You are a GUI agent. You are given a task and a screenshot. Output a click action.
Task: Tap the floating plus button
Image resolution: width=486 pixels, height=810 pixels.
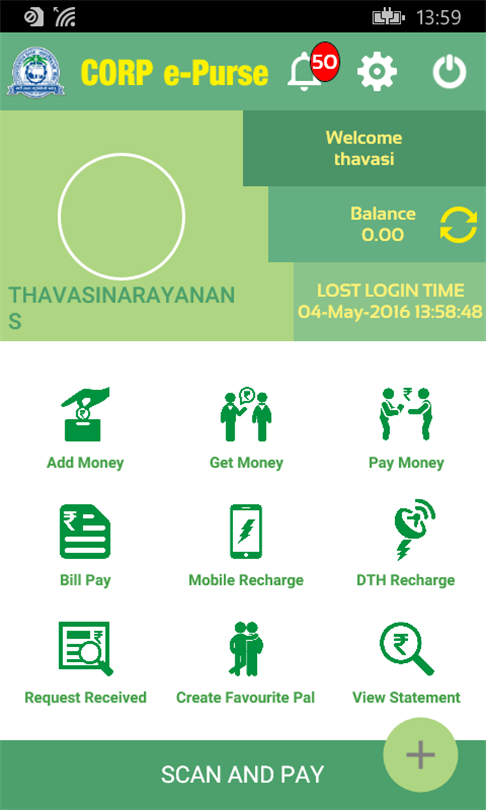pyautogui.click(x=420, y=755)
